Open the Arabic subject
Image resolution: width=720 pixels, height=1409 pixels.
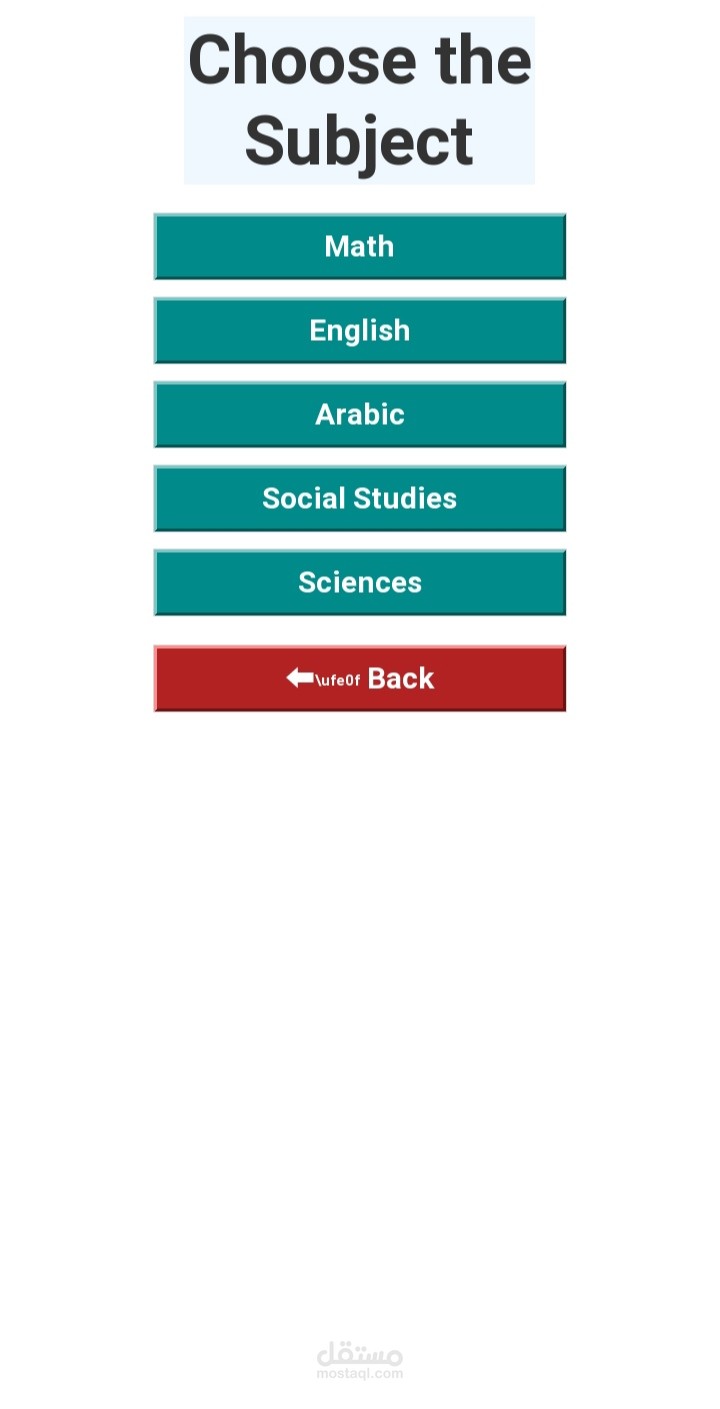pos(360,414)
